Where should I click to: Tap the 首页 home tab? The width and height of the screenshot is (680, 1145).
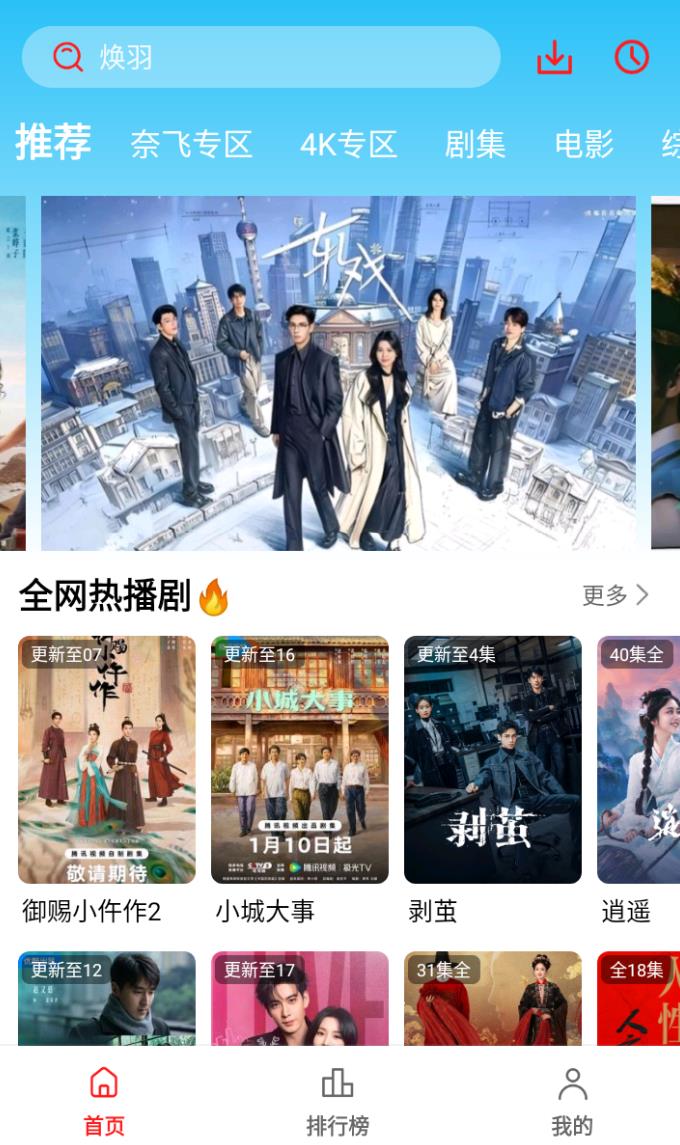point(104,1100)
